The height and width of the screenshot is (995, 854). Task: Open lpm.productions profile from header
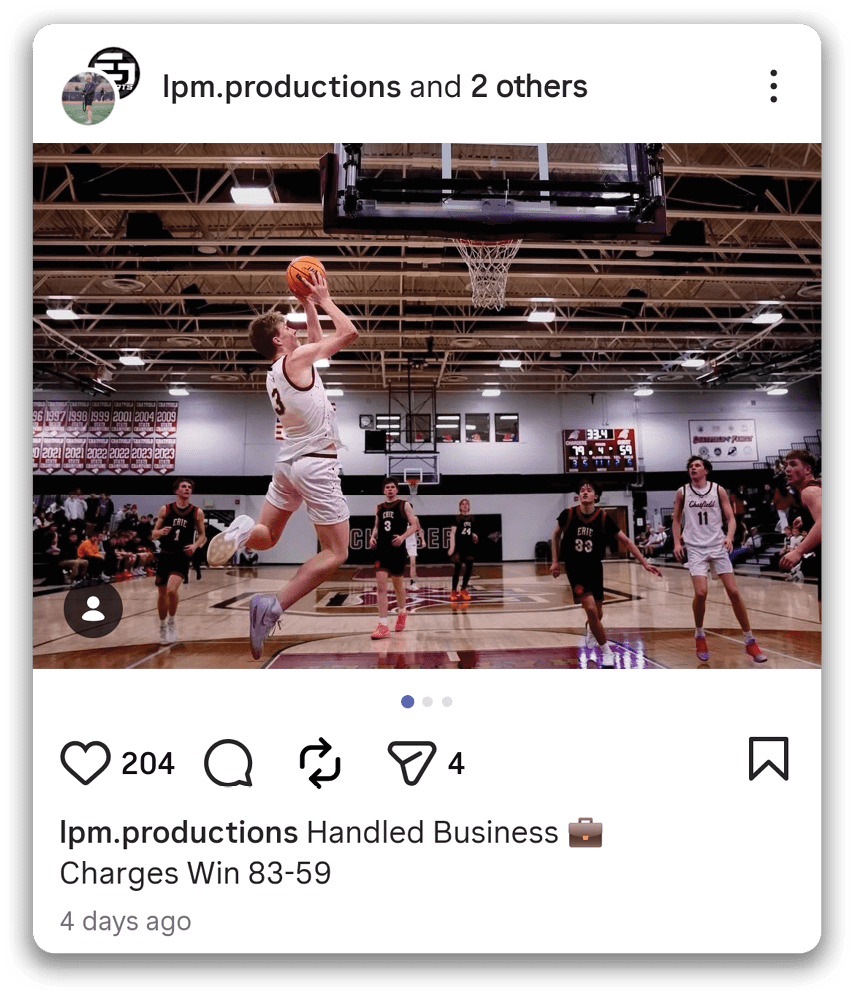(x=281, y=87)
